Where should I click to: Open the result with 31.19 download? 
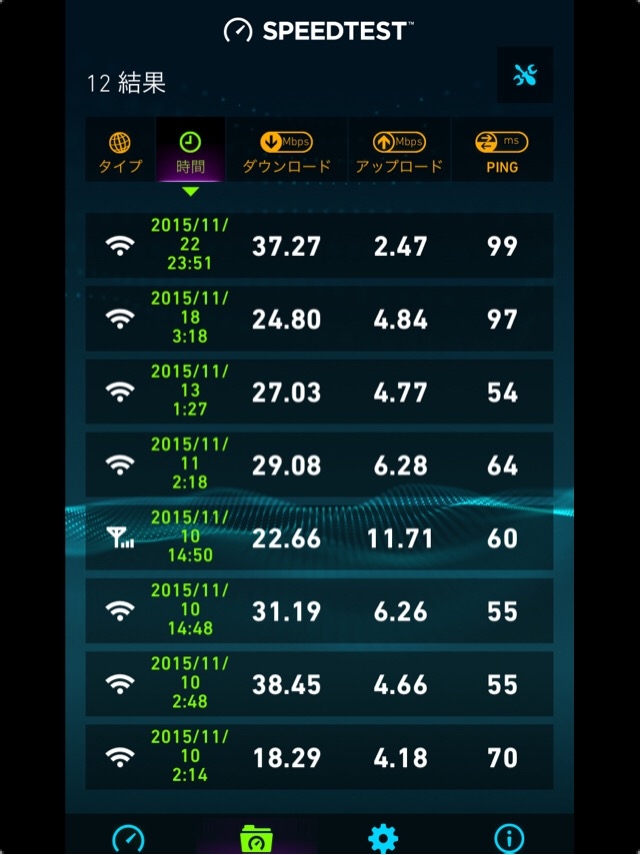pyautogui.click(x=319, y=611)
